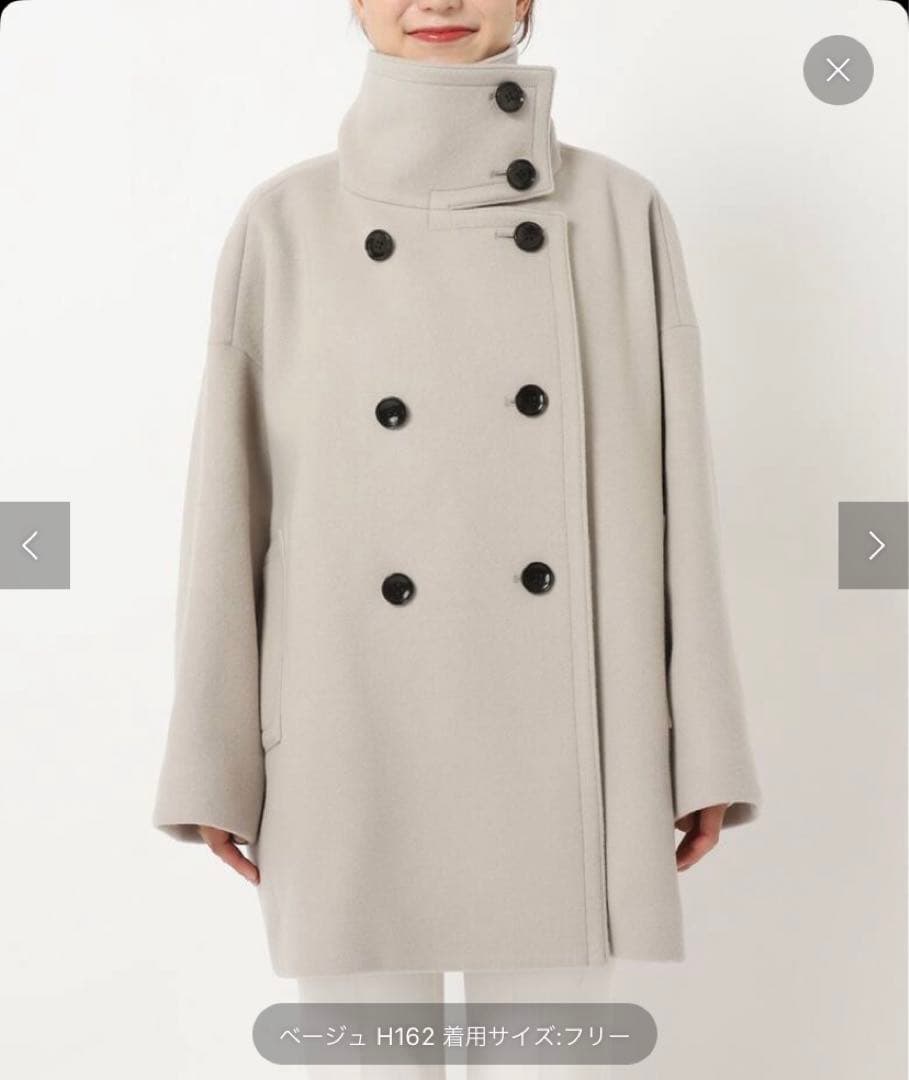This screenshot has height=1080, width=909.
Task: Go to the previous product photo
Action: click(34, 545)
